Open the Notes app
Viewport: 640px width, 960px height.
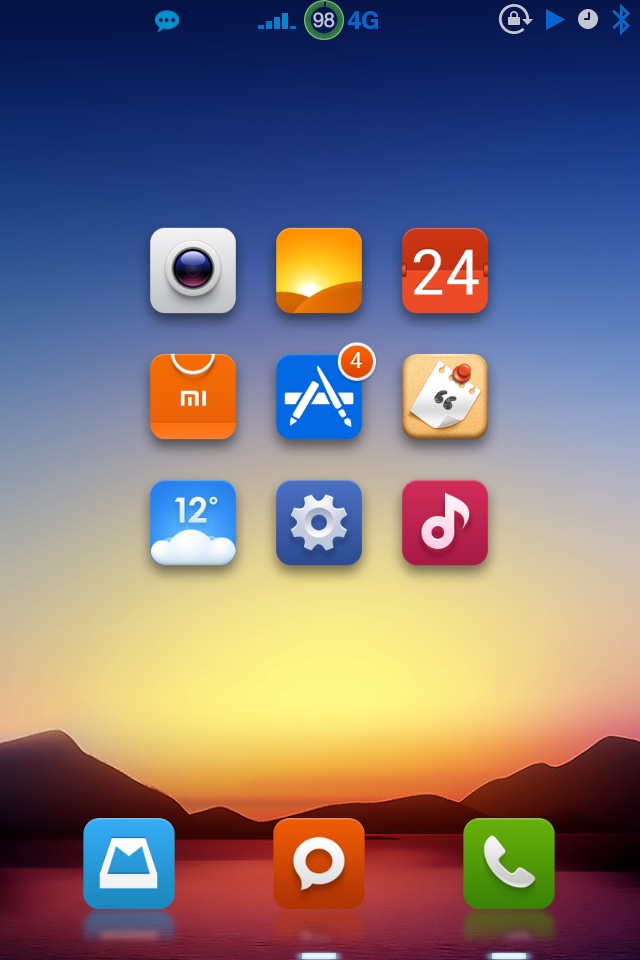pyautogui.click(x=445, y=396)
